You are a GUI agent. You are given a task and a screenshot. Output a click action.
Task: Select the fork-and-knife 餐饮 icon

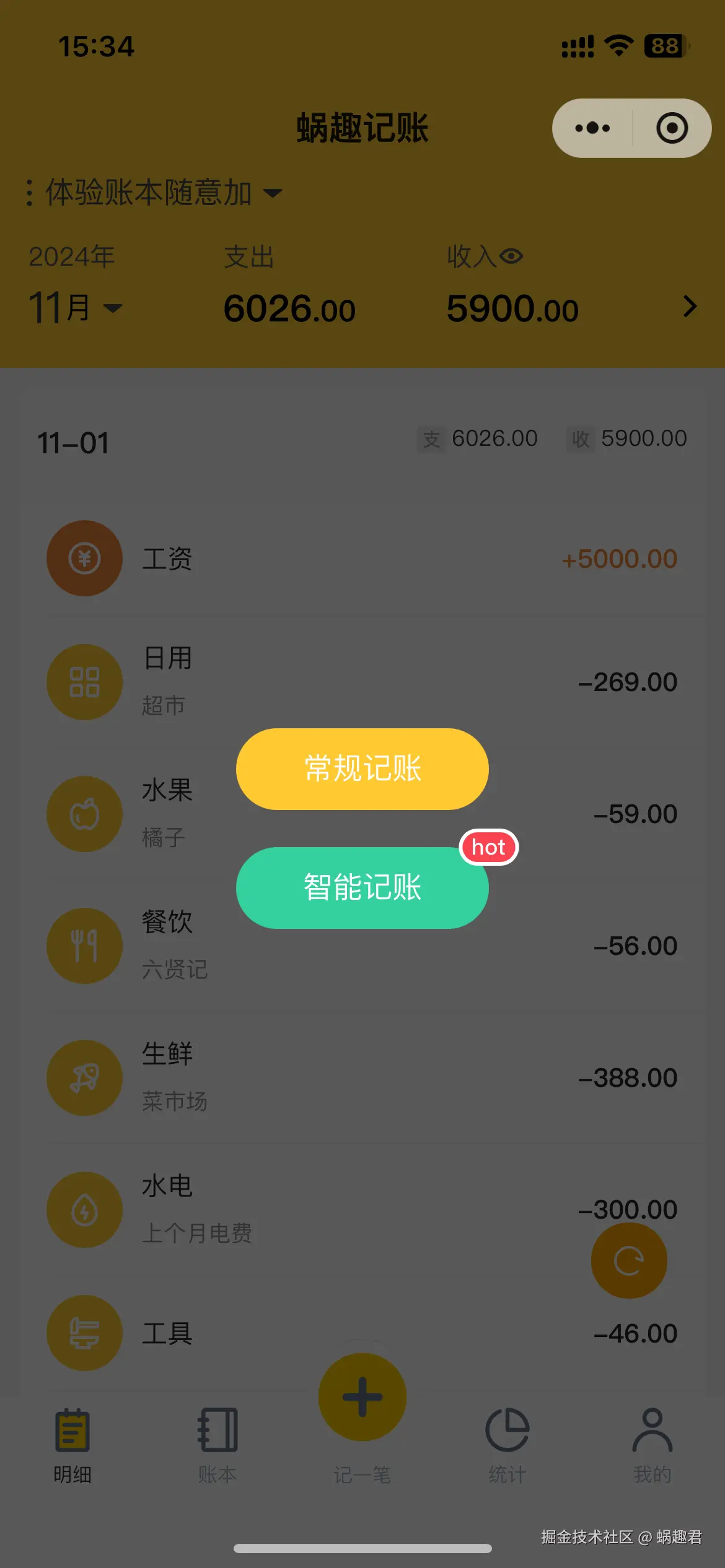(85, 946)
